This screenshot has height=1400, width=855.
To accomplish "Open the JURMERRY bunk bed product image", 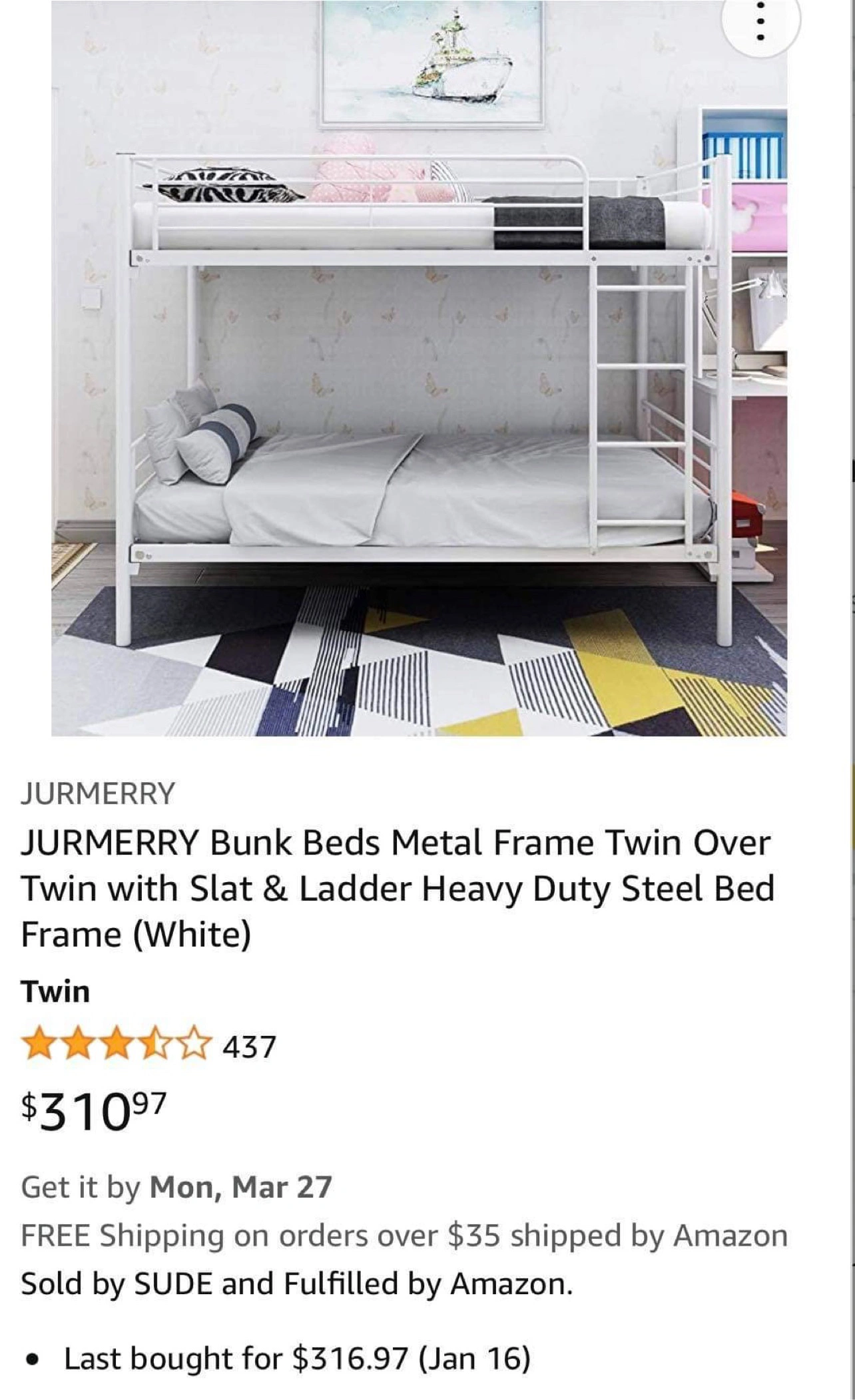I will pos(419,373).
